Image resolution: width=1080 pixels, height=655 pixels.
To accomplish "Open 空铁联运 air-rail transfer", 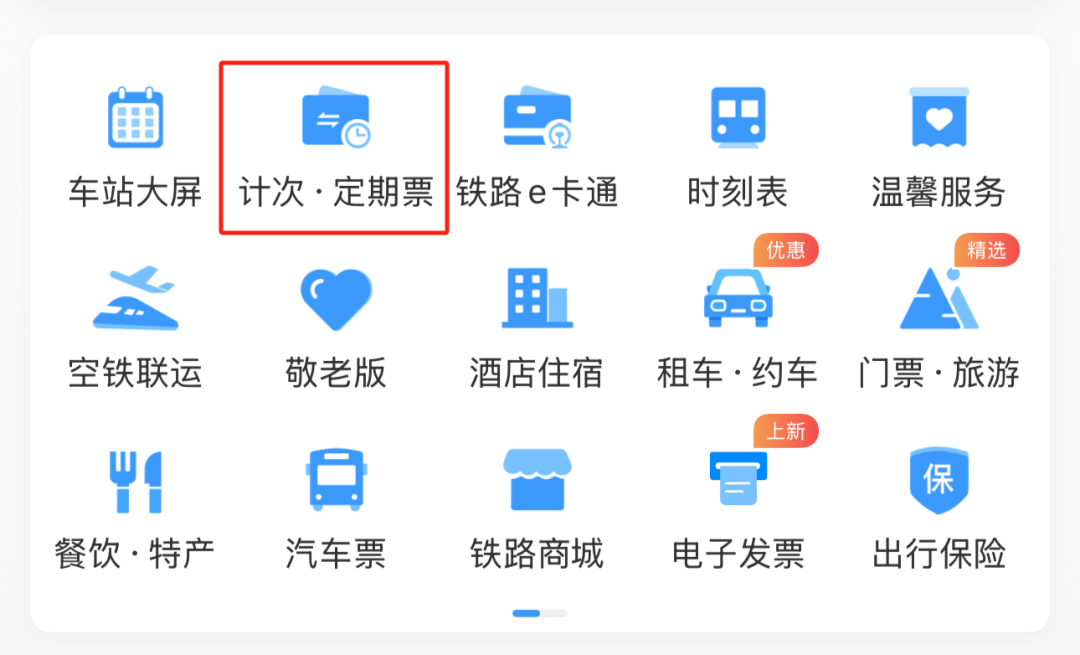I will coord(135,327).
